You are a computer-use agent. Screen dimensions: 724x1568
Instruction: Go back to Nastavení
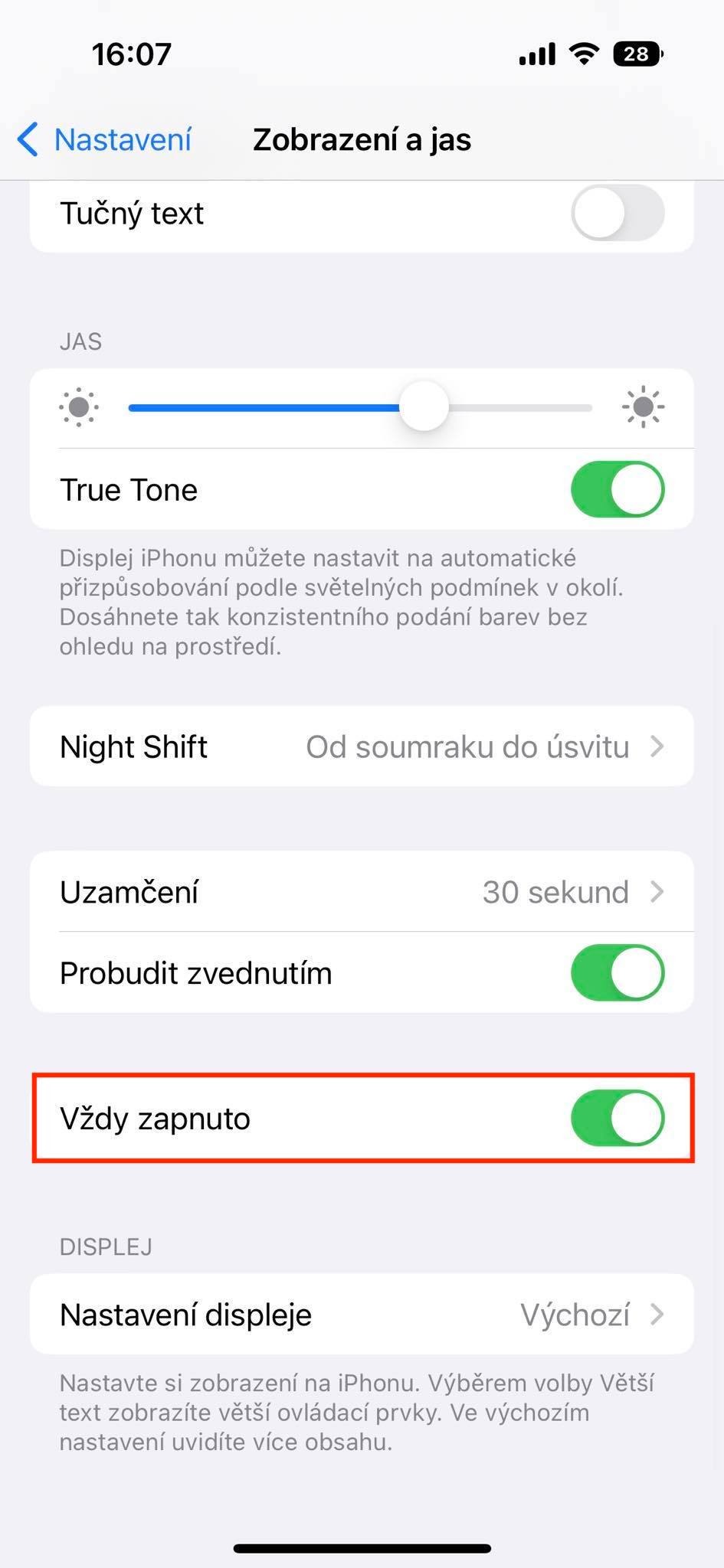(105, 140)
